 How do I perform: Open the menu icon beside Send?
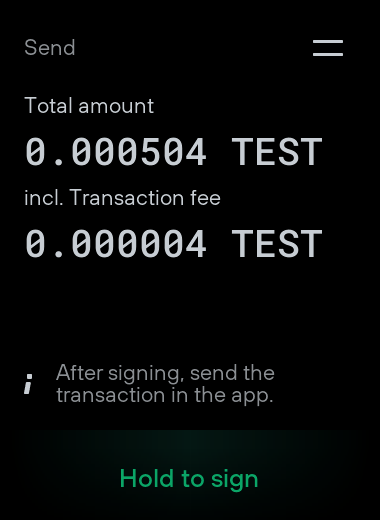click(x=328, y=48)
